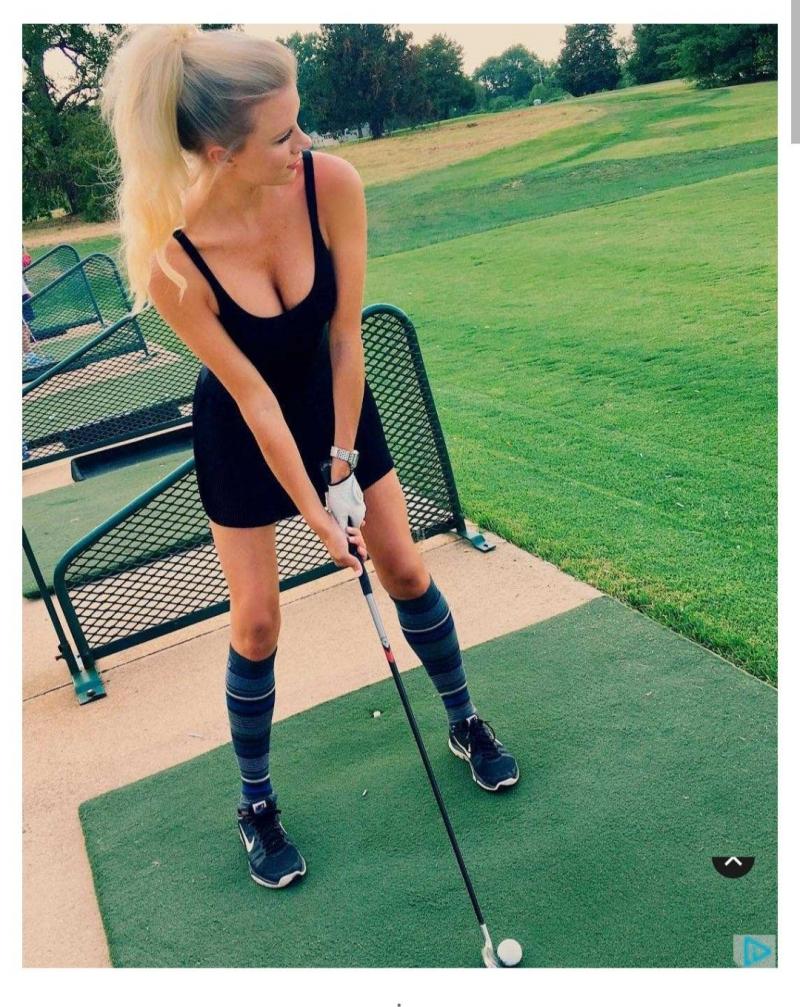This screenshot has height=1007, width=800.
Task: Open the blue AdChoices icon
Action: point(754,950)
